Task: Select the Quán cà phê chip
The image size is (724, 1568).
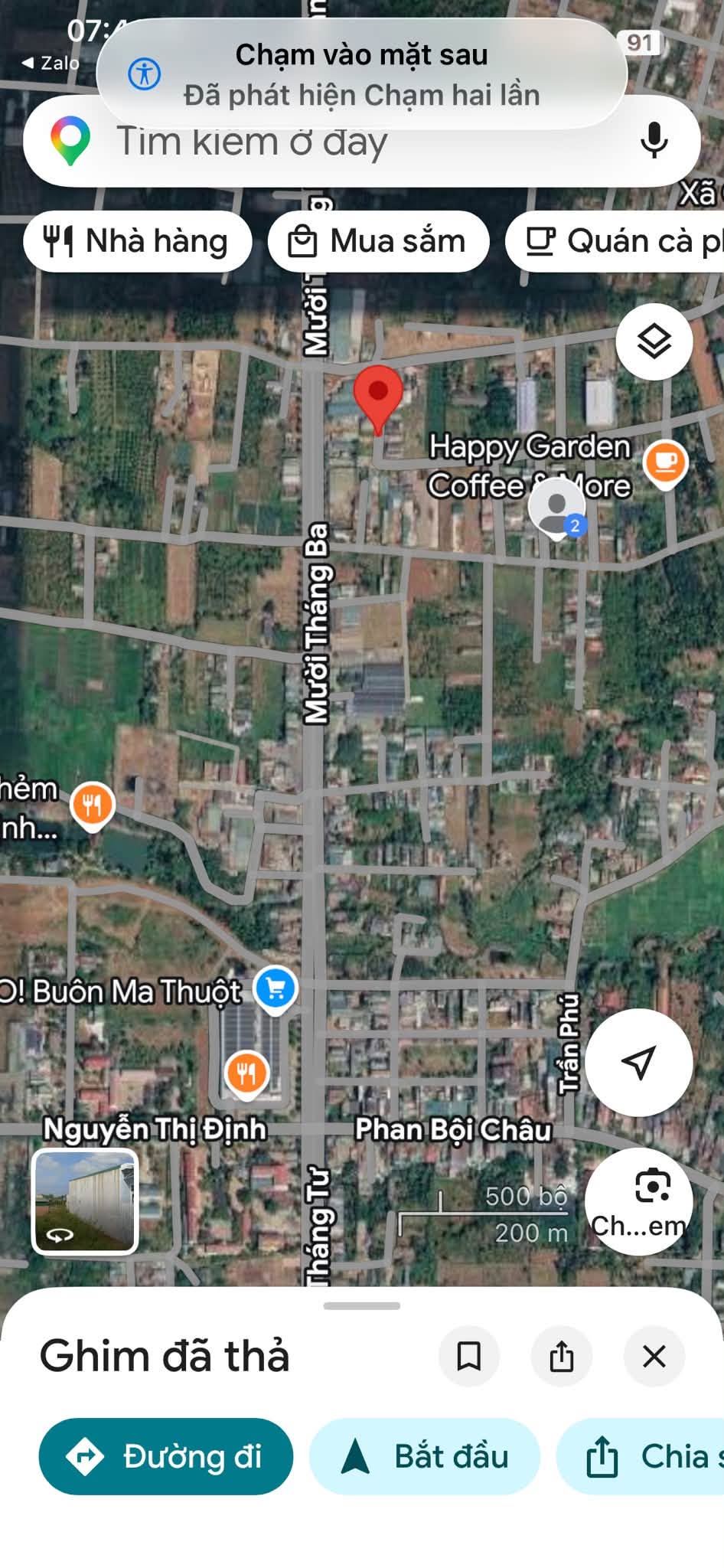Action: [x=615, y=242]
